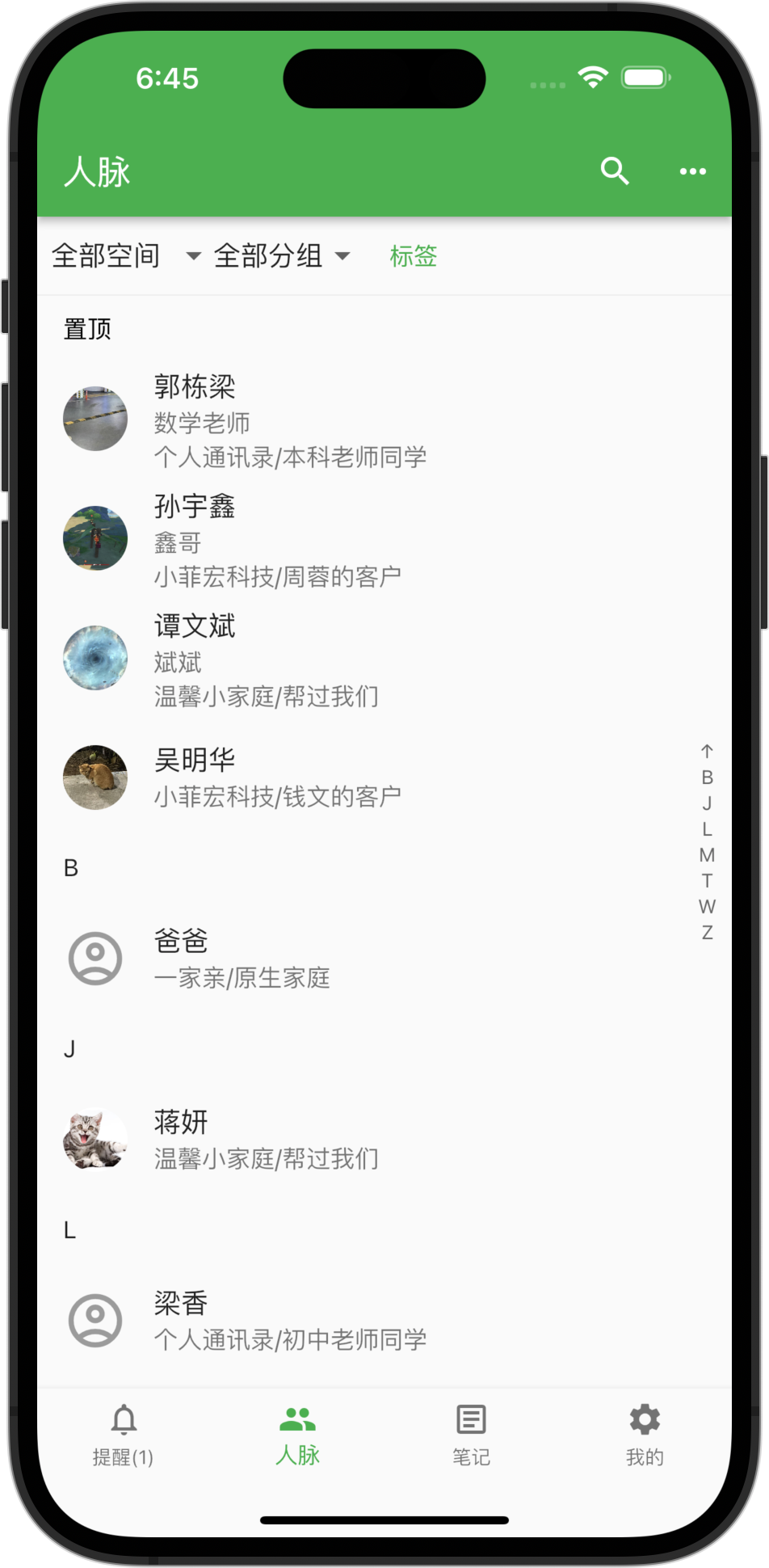Jump to letter M in the index
Image resolution: width=769 pixels, height=1568 pixels.
(x=707, y=855)
